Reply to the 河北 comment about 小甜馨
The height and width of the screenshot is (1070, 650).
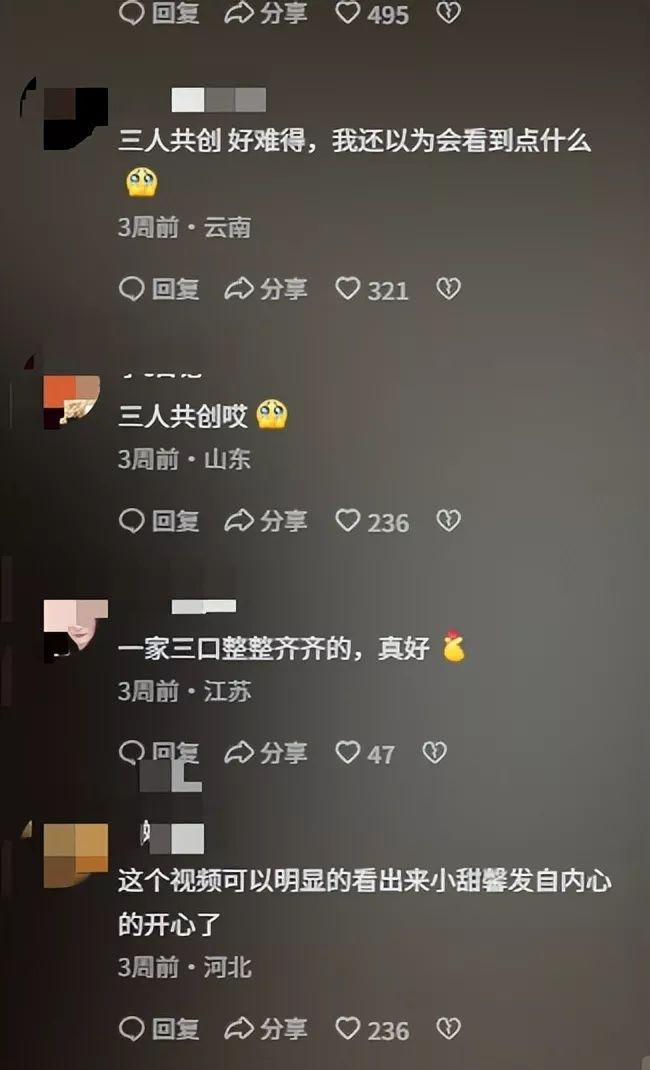tap(159, 1029)
